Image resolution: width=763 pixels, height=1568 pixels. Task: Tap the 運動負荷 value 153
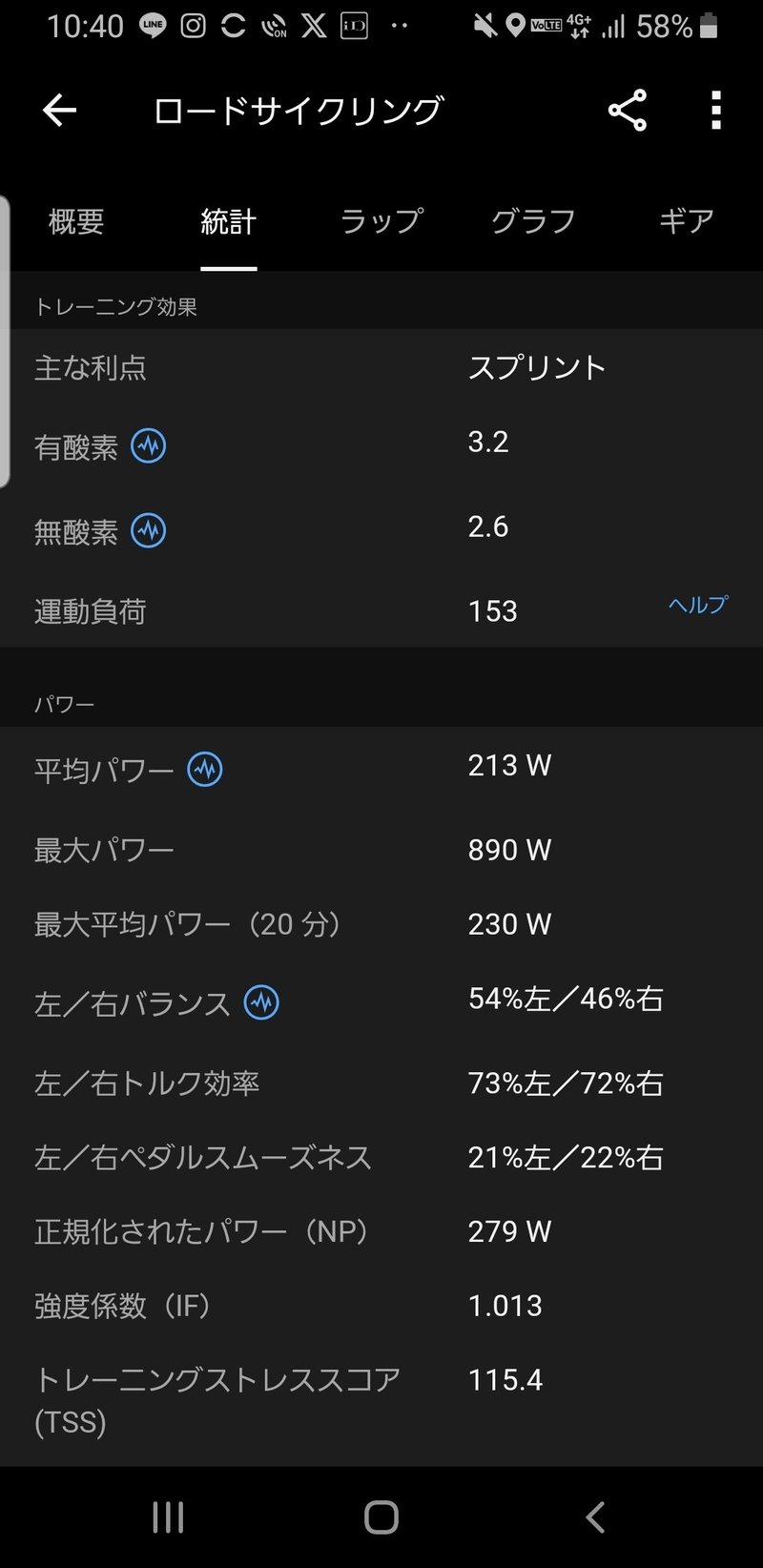(x=492, y=610)
